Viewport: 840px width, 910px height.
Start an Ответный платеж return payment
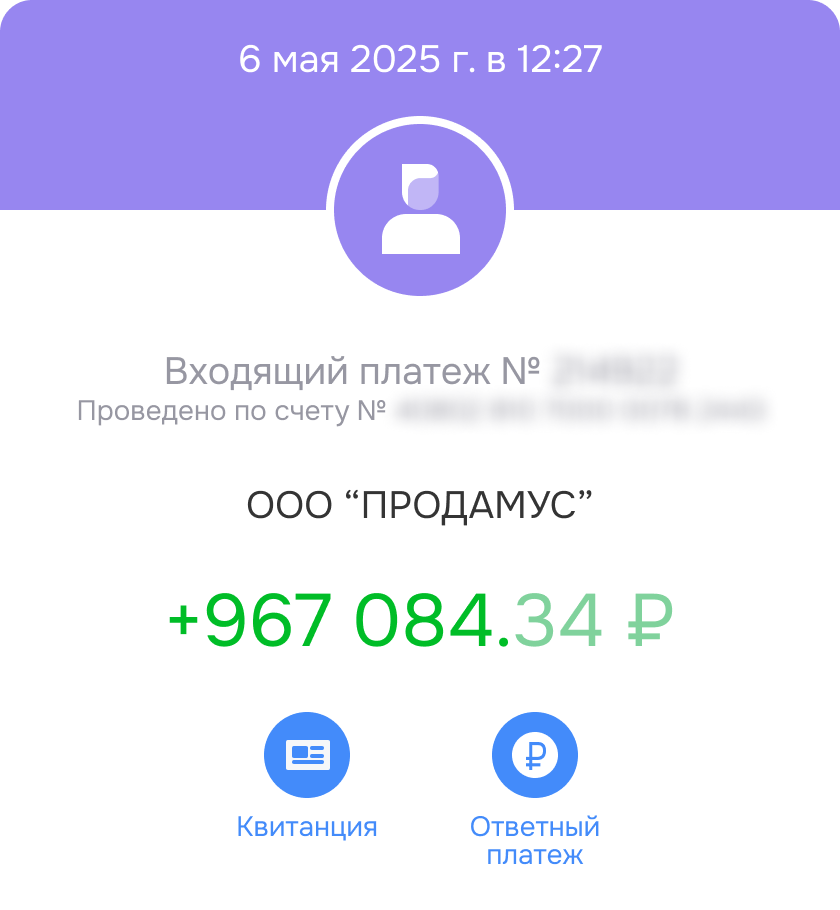pos(535,756)
